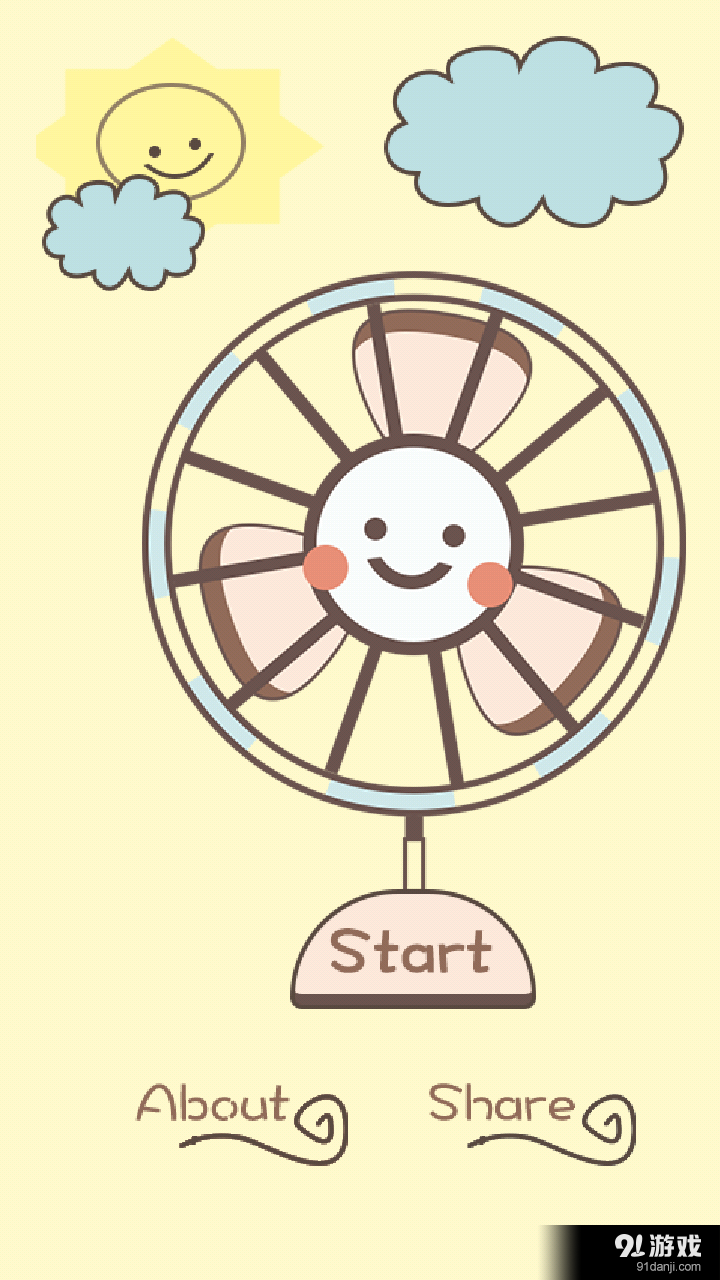Open the Share option
This screenshot has height=1280, width=720.
click(500, 1105)
